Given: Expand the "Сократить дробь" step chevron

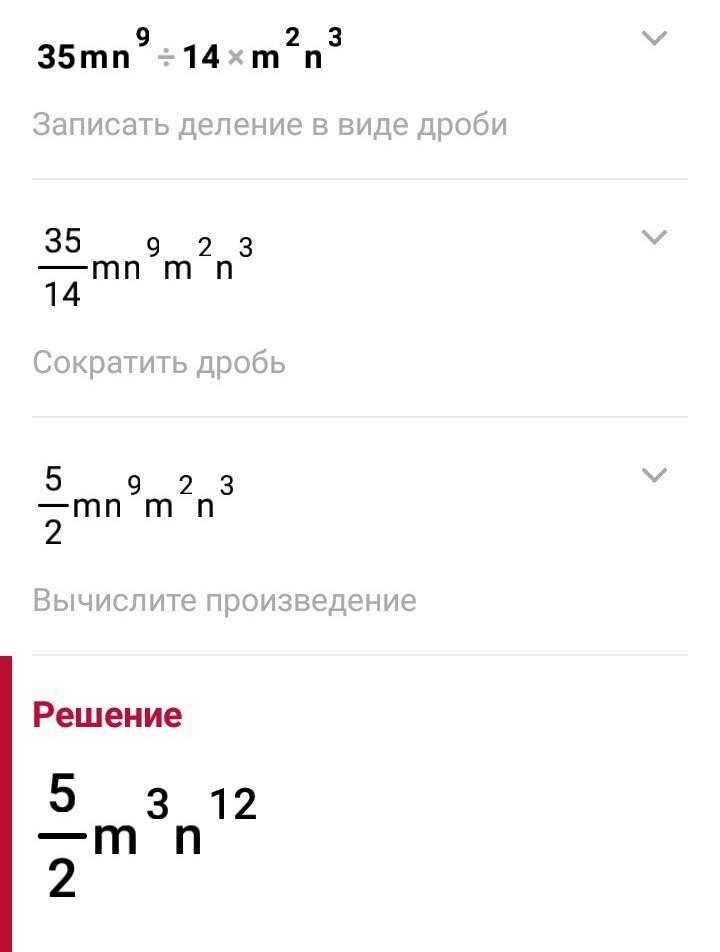Looking at the screenshot, I should point(654,237).
